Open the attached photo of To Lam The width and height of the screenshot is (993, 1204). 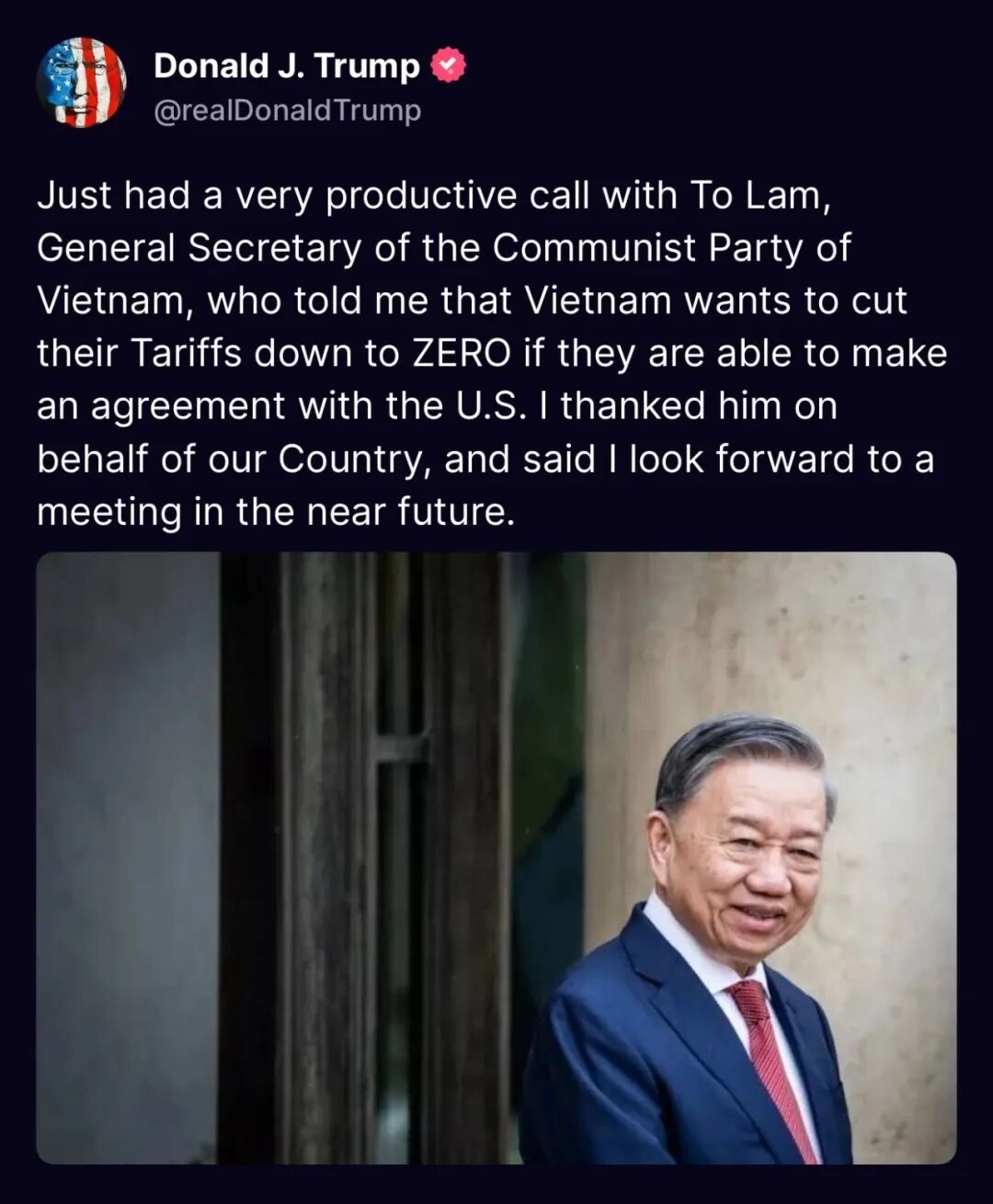point(496,857)
